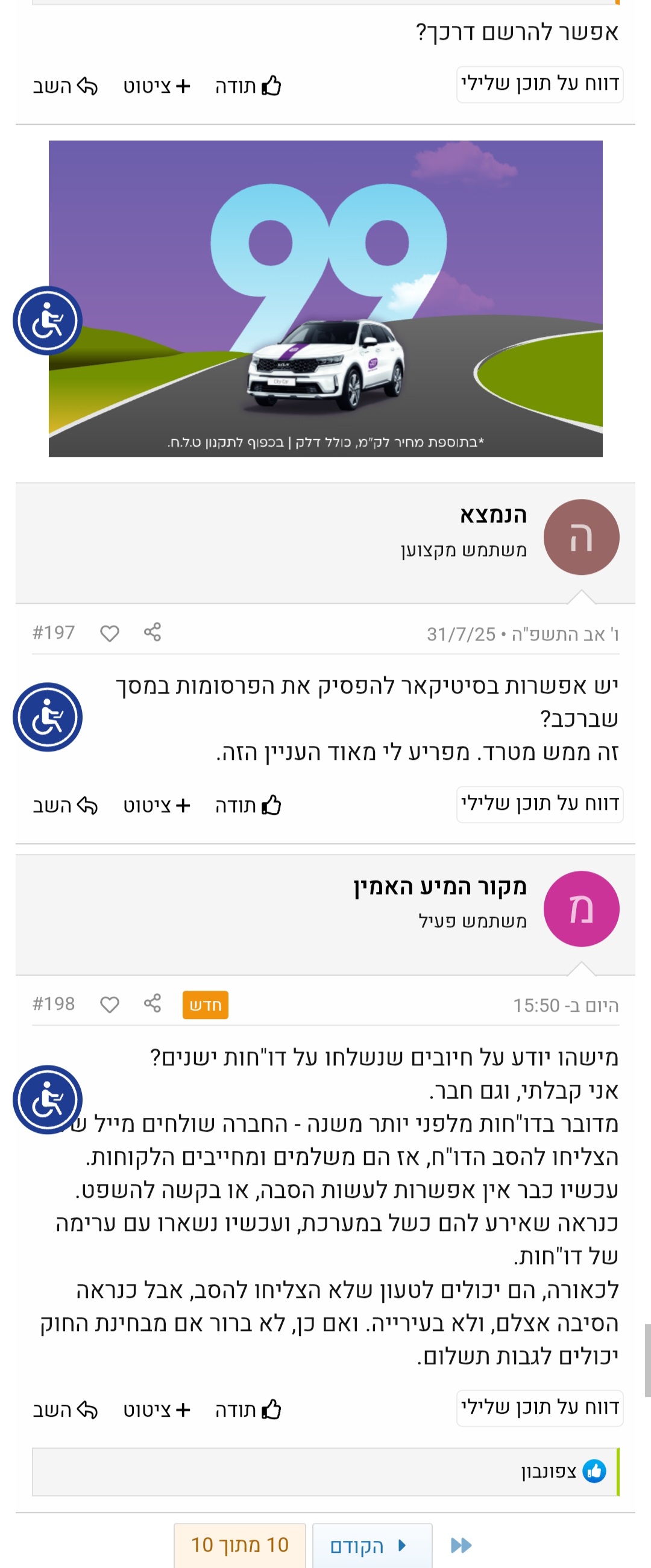Reply to post #197 with השב

[64, 805]
